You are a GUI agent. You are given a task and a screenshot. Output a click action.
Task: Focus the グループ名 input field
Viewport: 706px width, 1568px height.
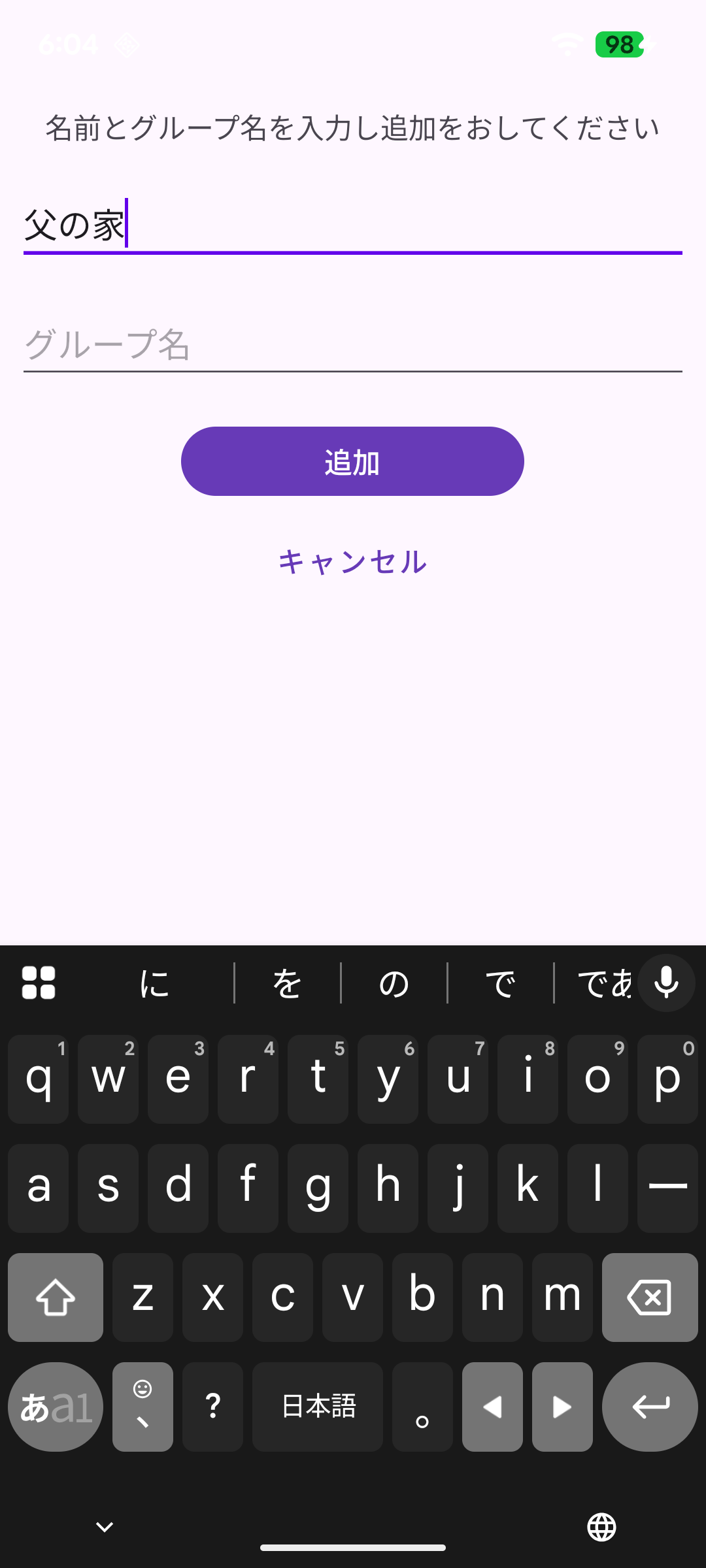click(x=353, y=344)
